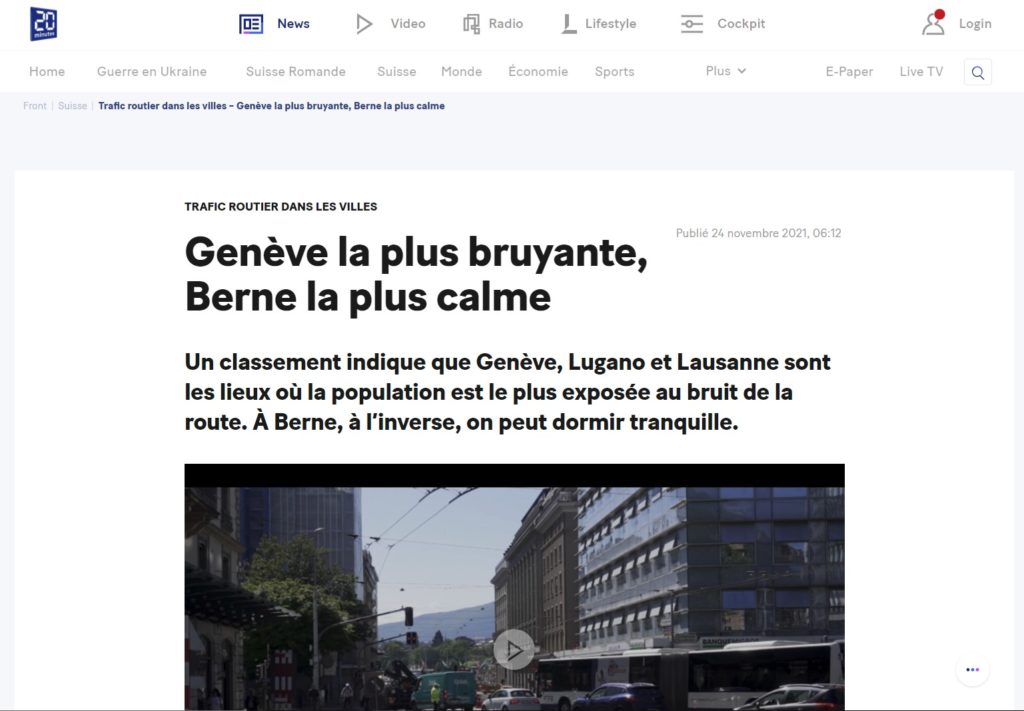Go to the Lifestyle section
The image size is (1024, 711).
[598, 24]
